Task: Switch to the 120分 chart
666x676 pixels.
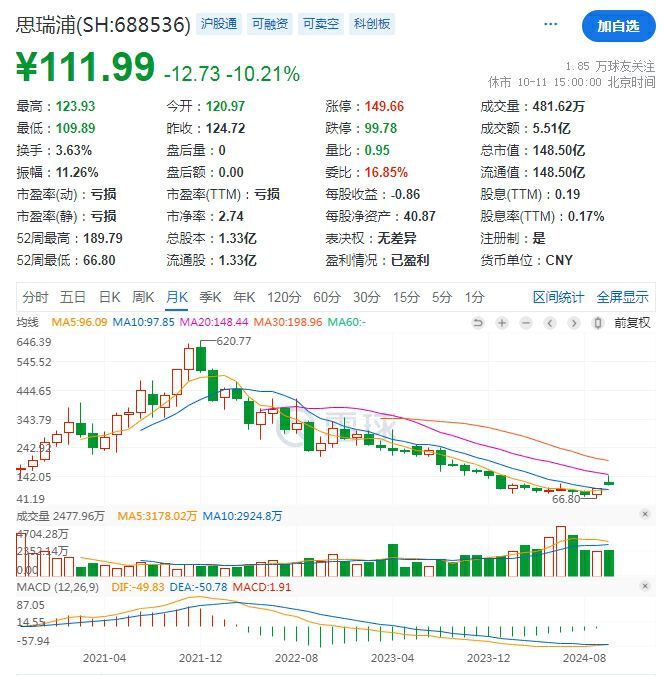Action: 284,297
